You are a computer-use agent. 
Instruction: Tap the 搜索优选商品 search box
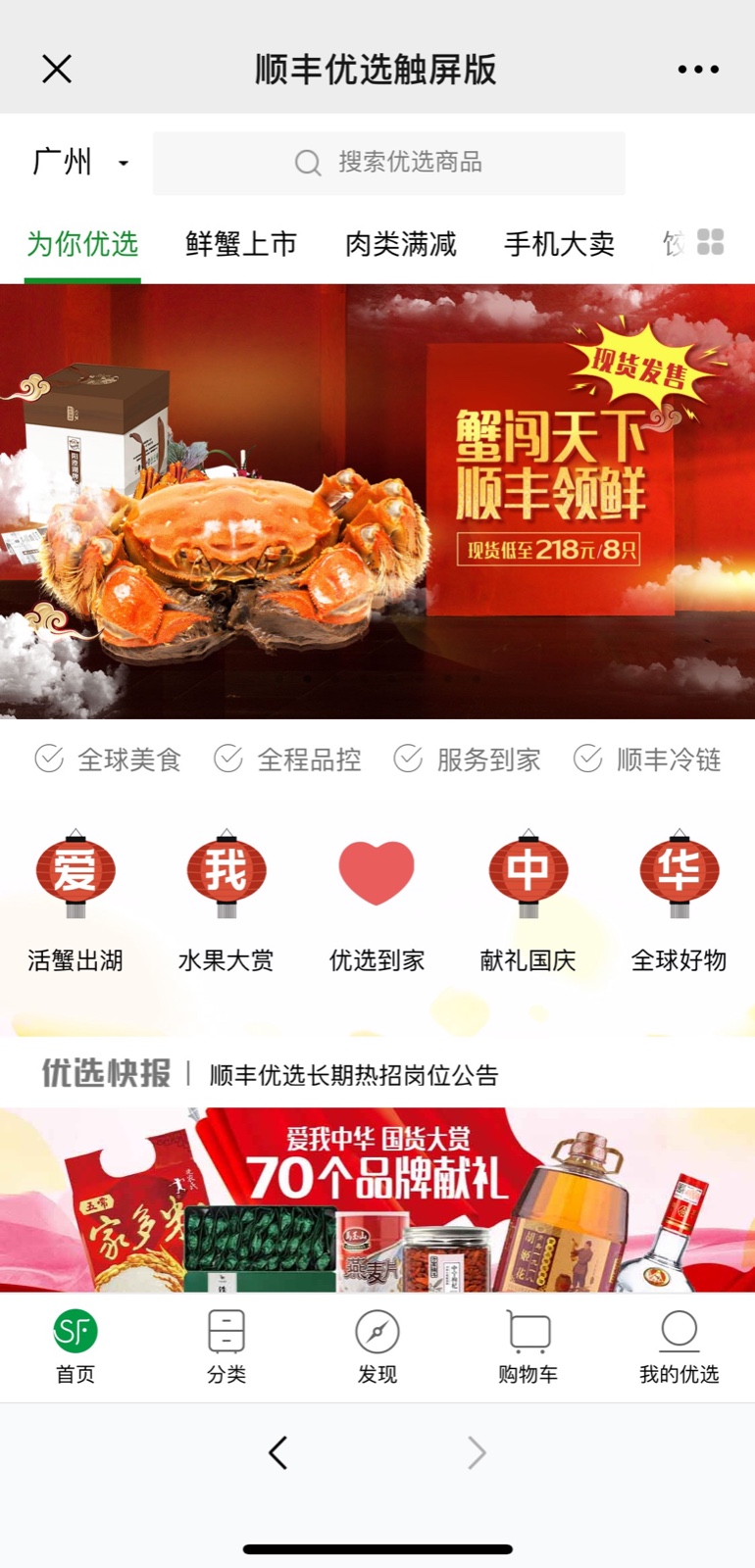click(389, 163)
